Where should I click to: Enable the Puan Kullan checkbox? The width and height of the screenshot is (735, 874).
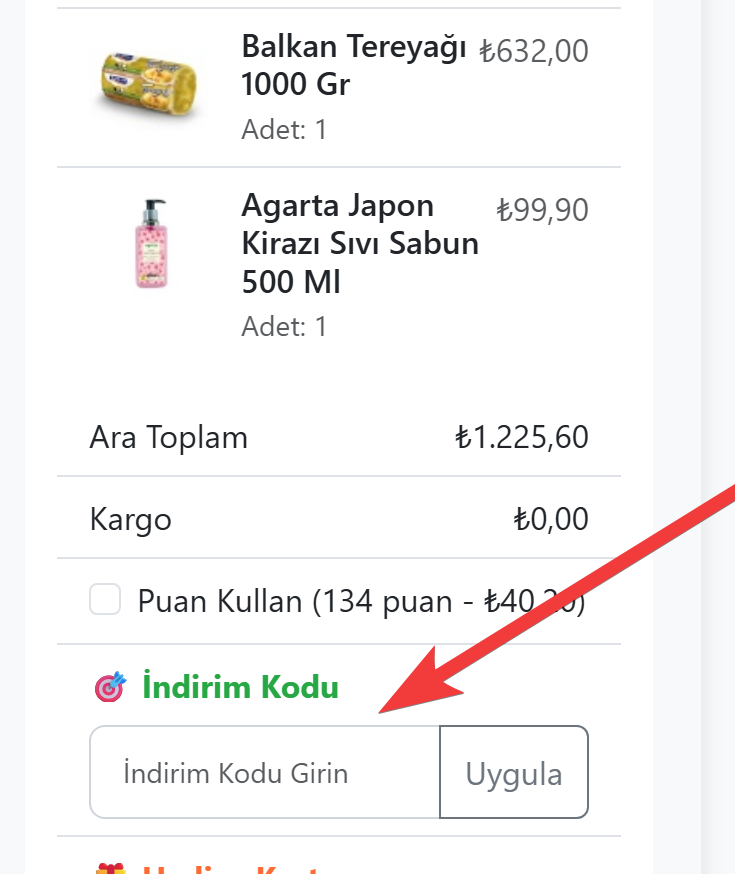click(x=105, y=600)
